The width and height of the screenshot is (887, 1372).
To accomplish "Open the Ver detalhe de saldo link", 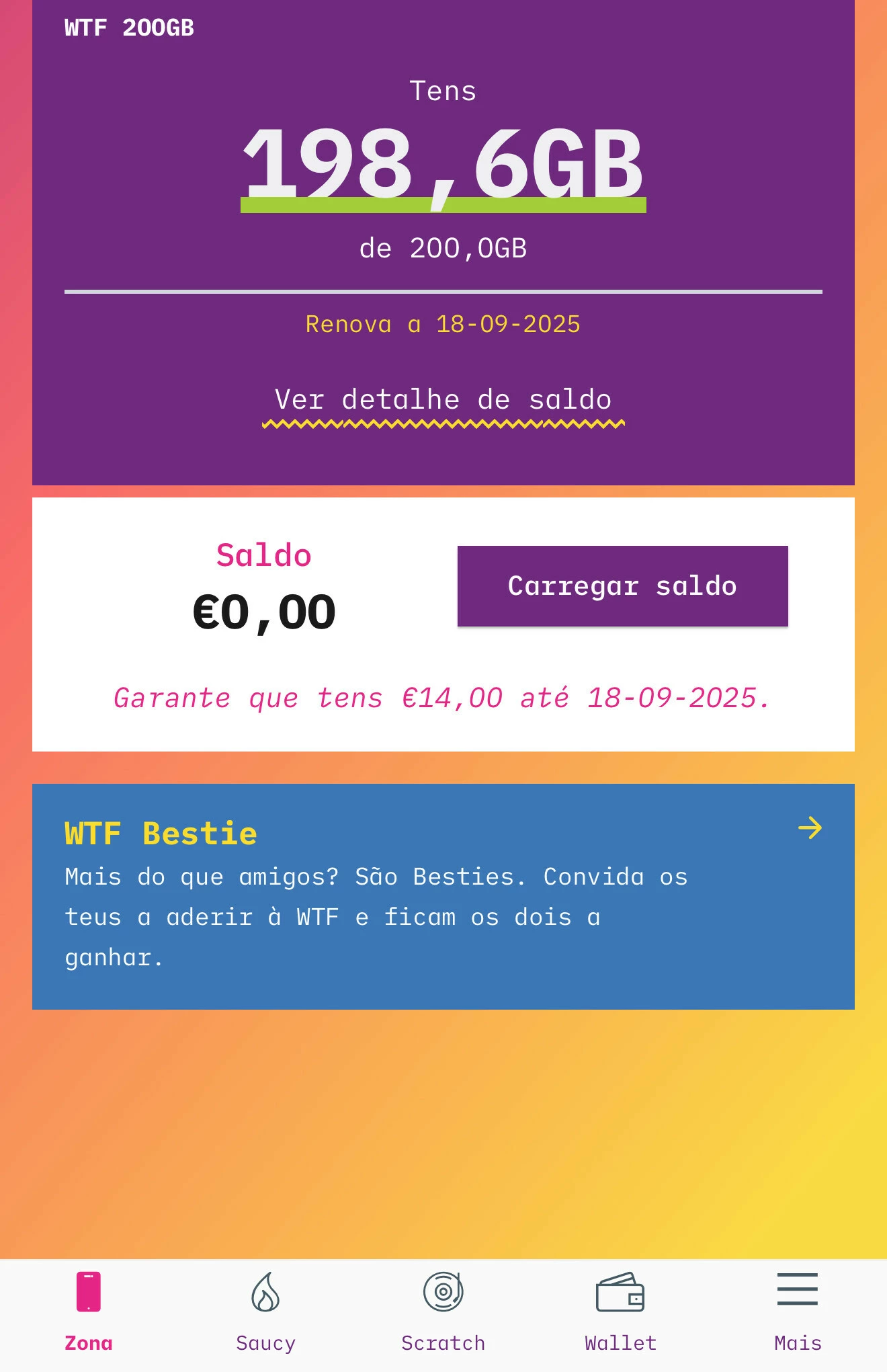I will click(443, 401).
